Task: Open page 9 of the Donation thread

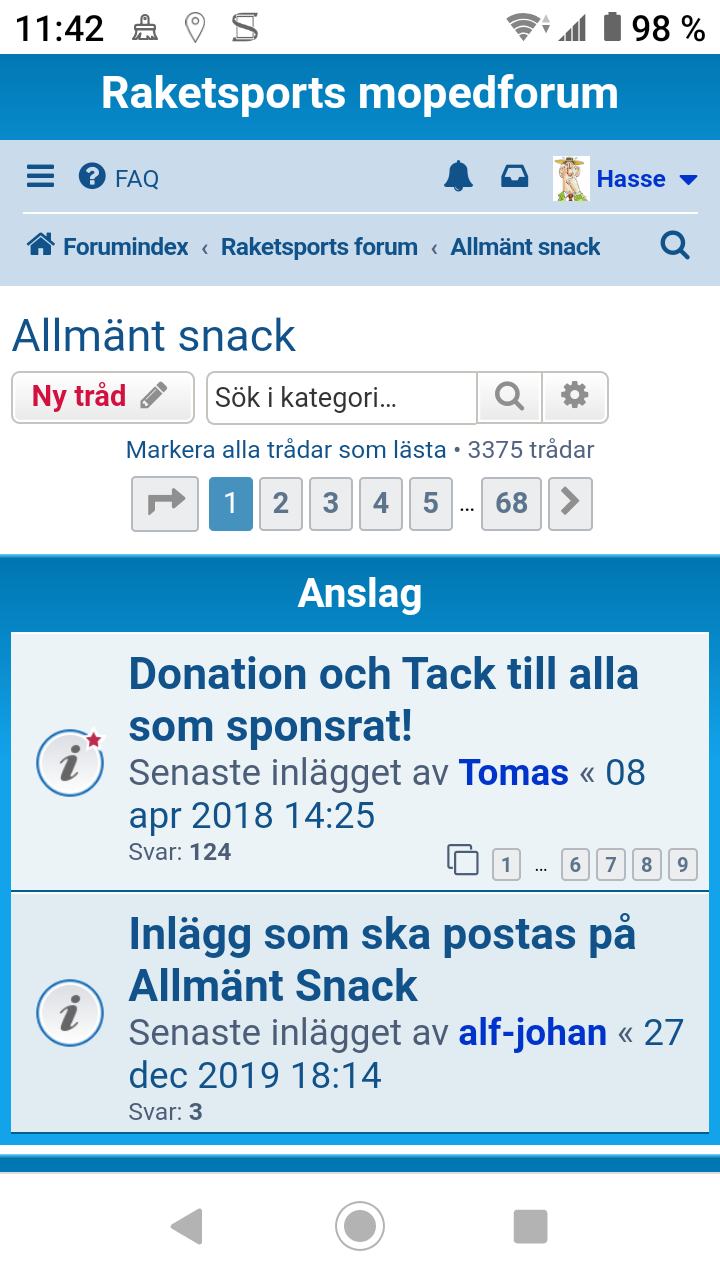Action: pos(682,864)
